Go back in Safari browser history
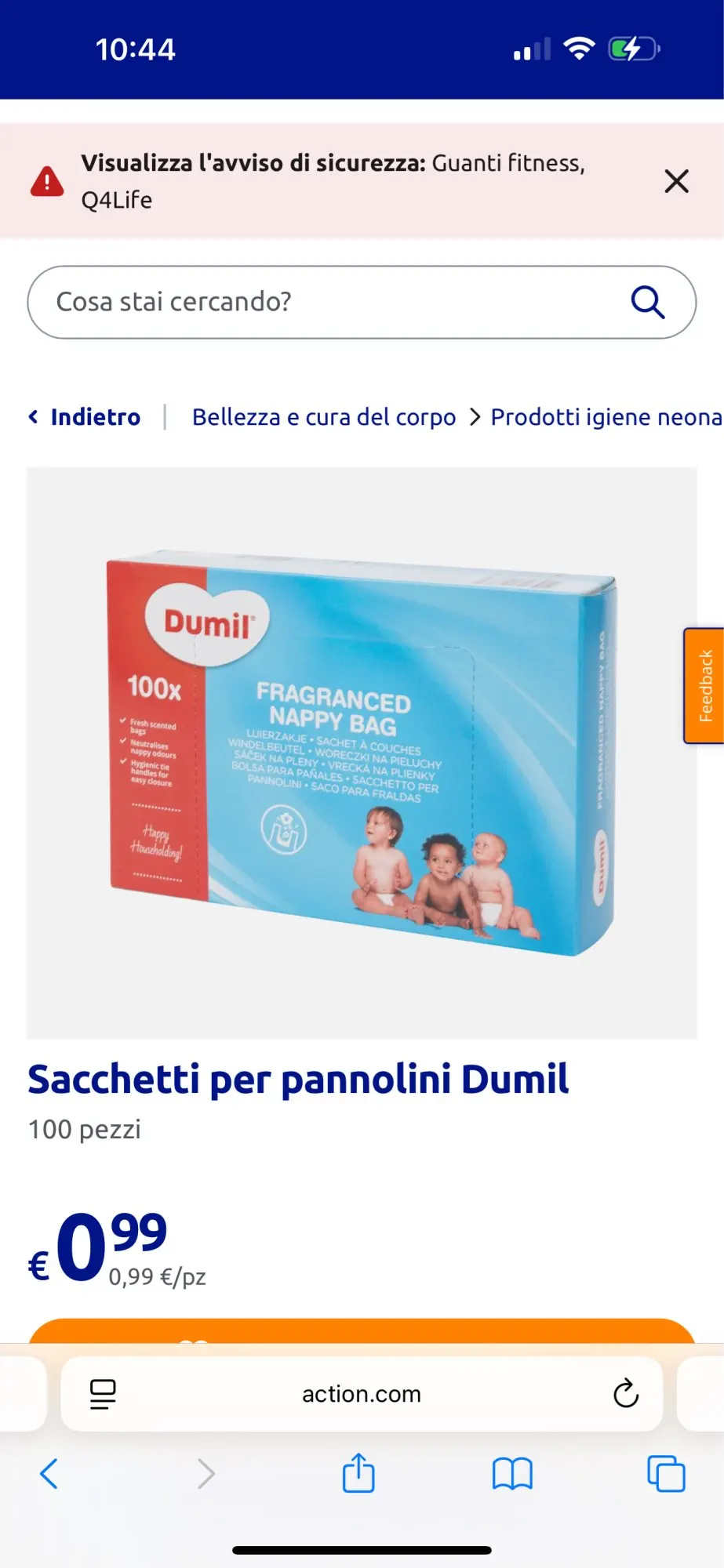Screen dimensions: 724x1568 [x=49, y=1474]
